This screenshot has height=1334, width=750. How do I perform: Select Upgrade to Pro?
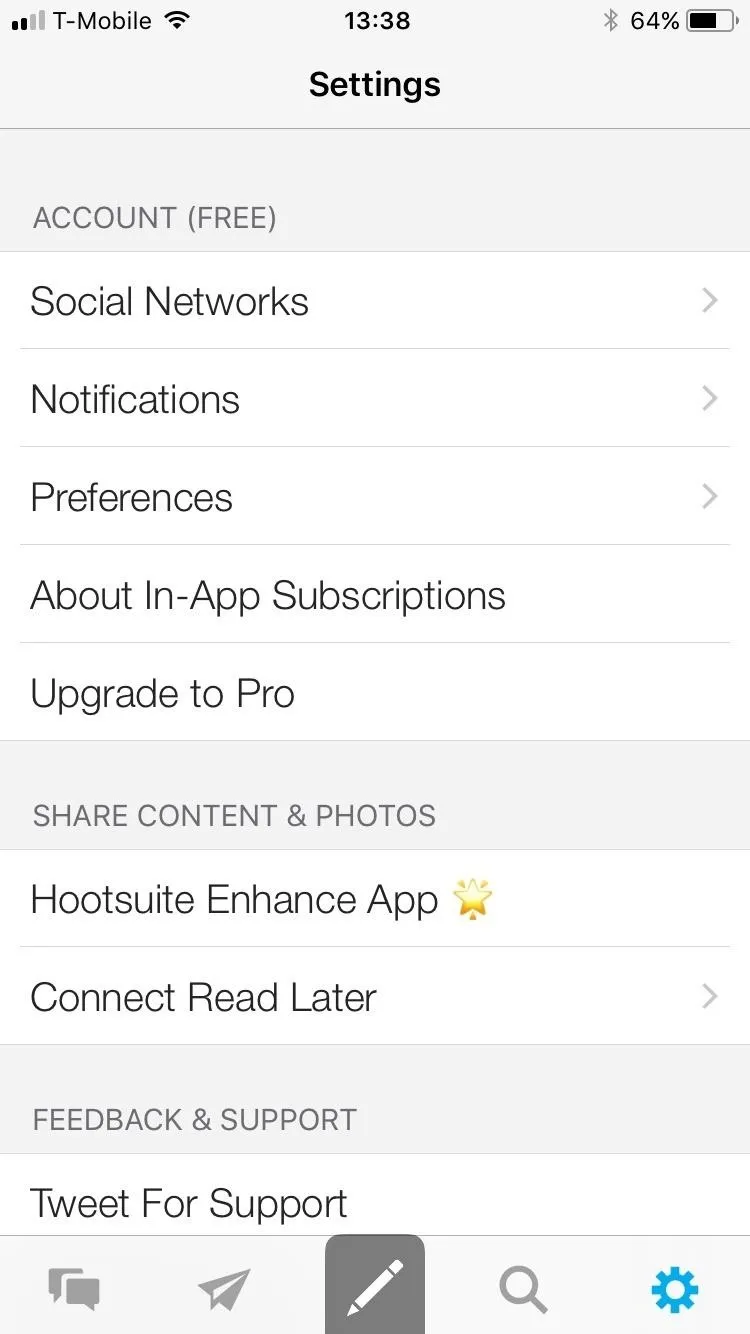pos(375,693)
